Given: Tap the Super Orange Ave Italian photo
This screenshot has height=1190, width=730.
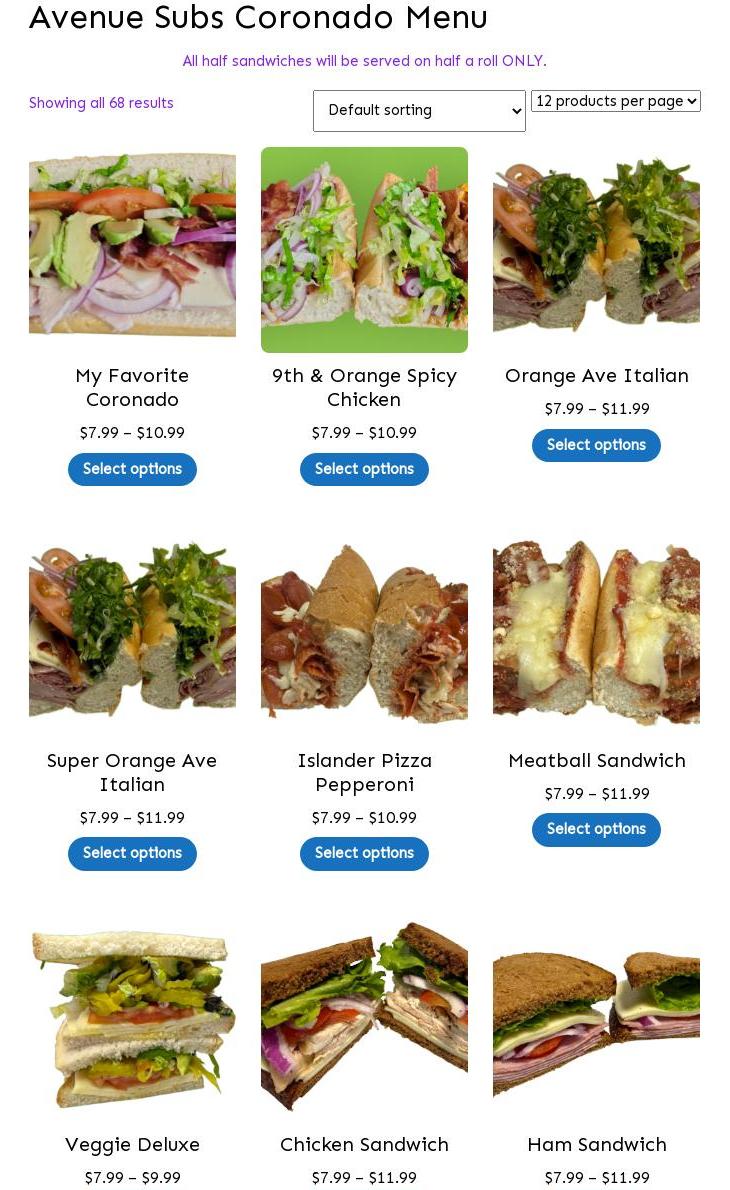Looking at the screenshot, I should coord(132,632).
